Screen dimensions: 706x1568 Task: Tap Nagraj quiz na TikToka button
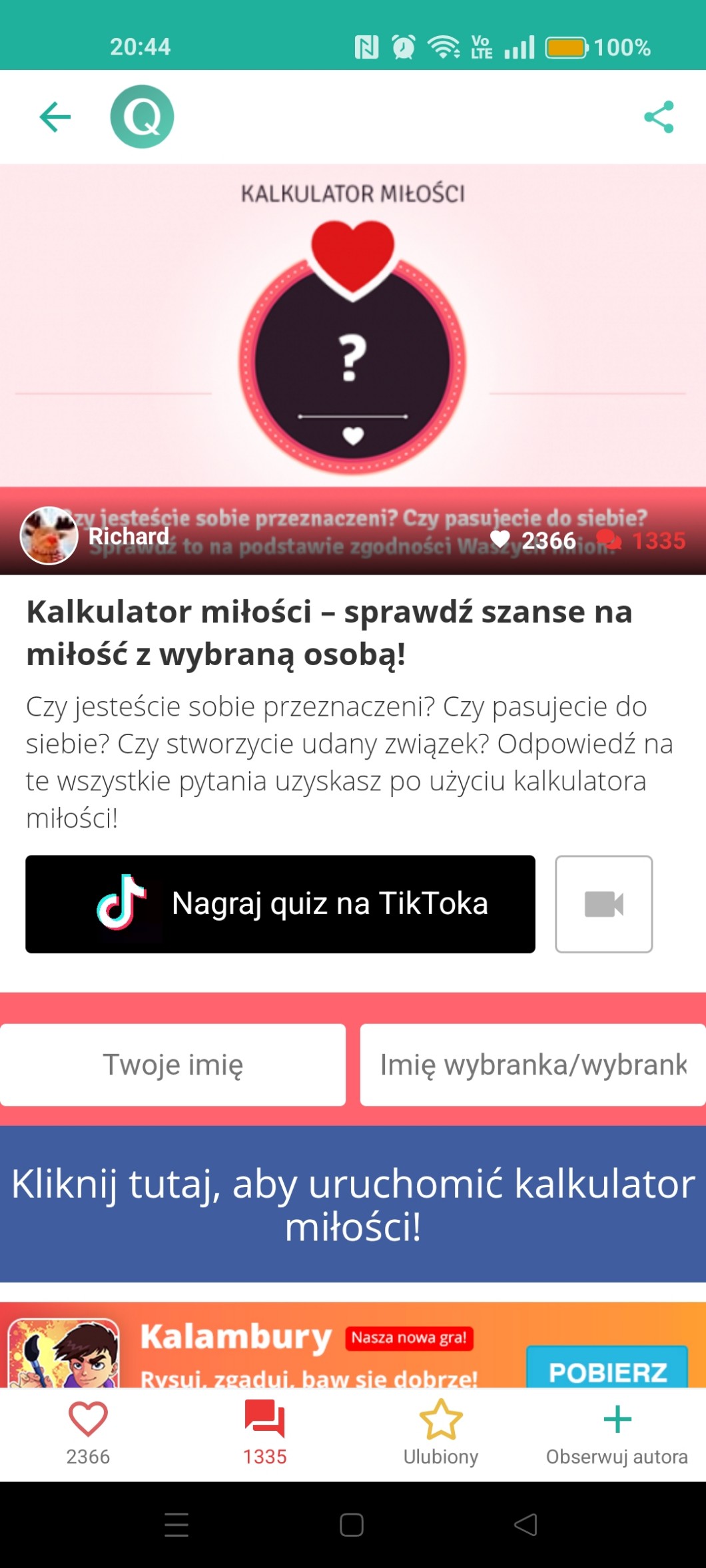tap(280, 904)
